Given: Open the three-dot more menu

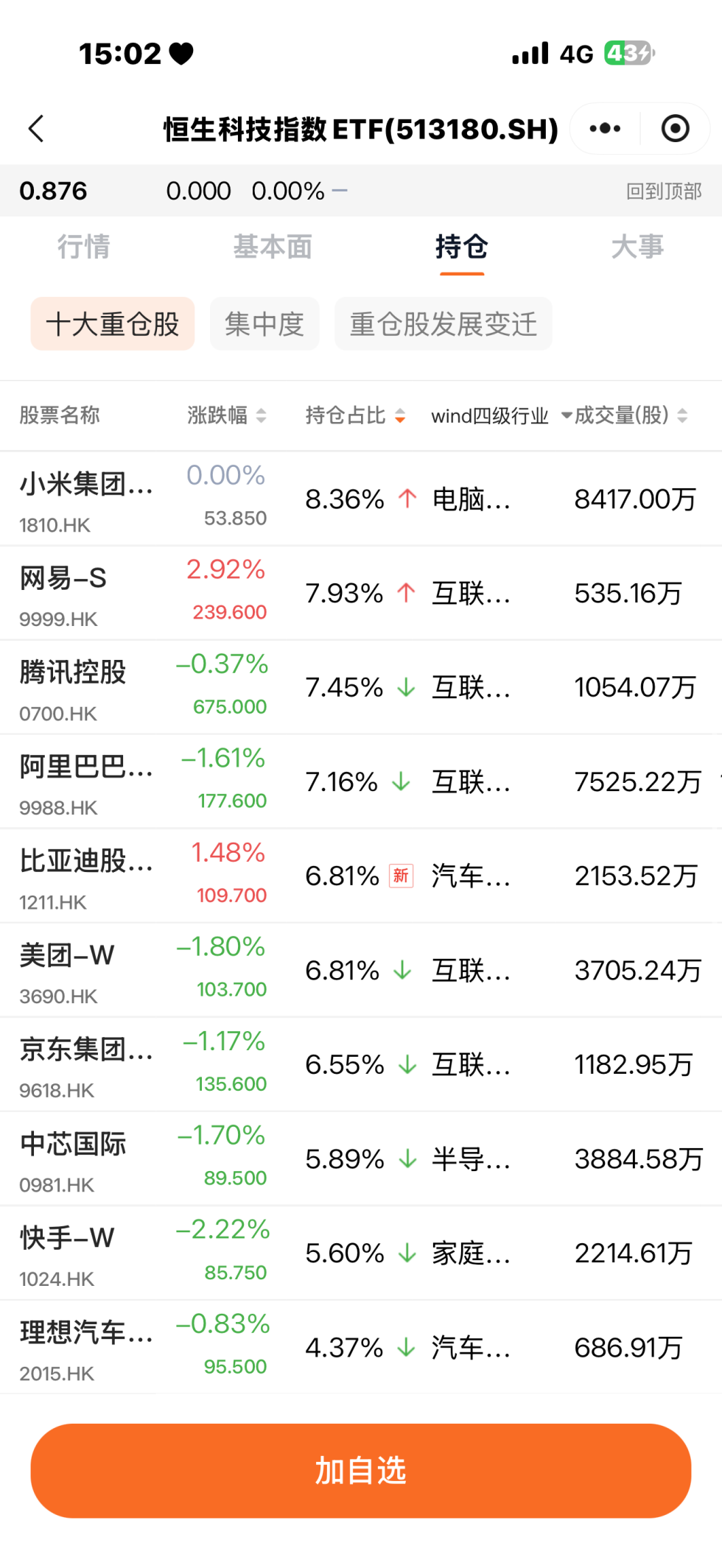Looking at the screenshot, I should (605, 128).
